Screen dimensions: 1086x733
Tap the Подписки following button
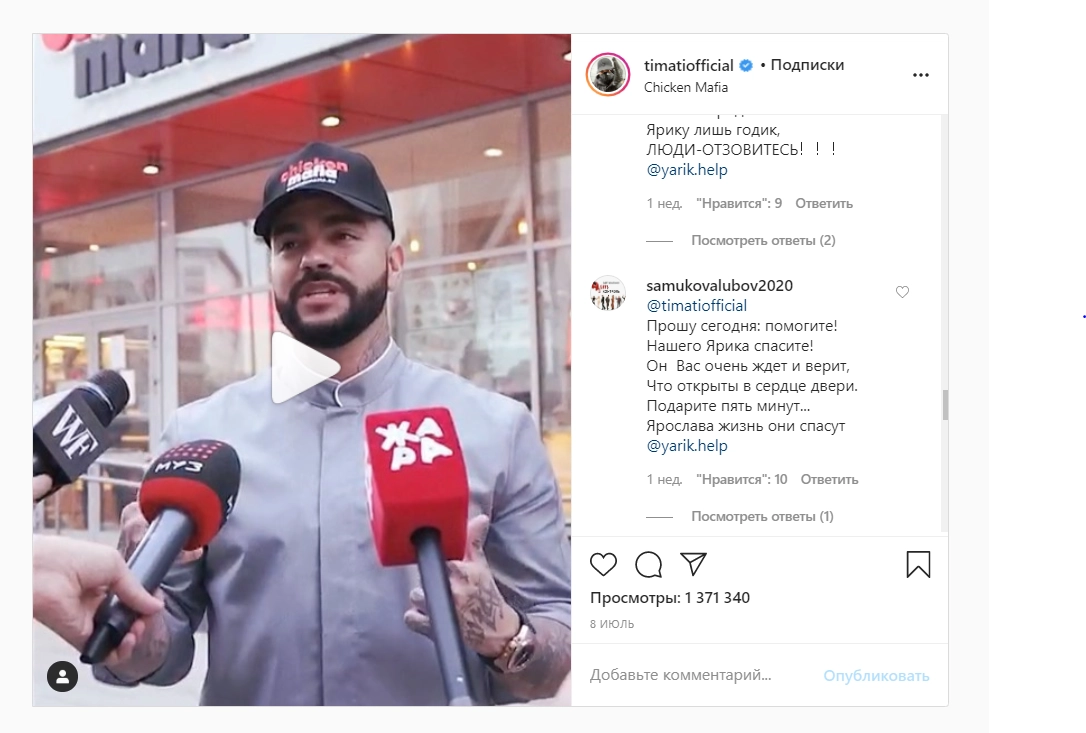[x=807, y=65]
